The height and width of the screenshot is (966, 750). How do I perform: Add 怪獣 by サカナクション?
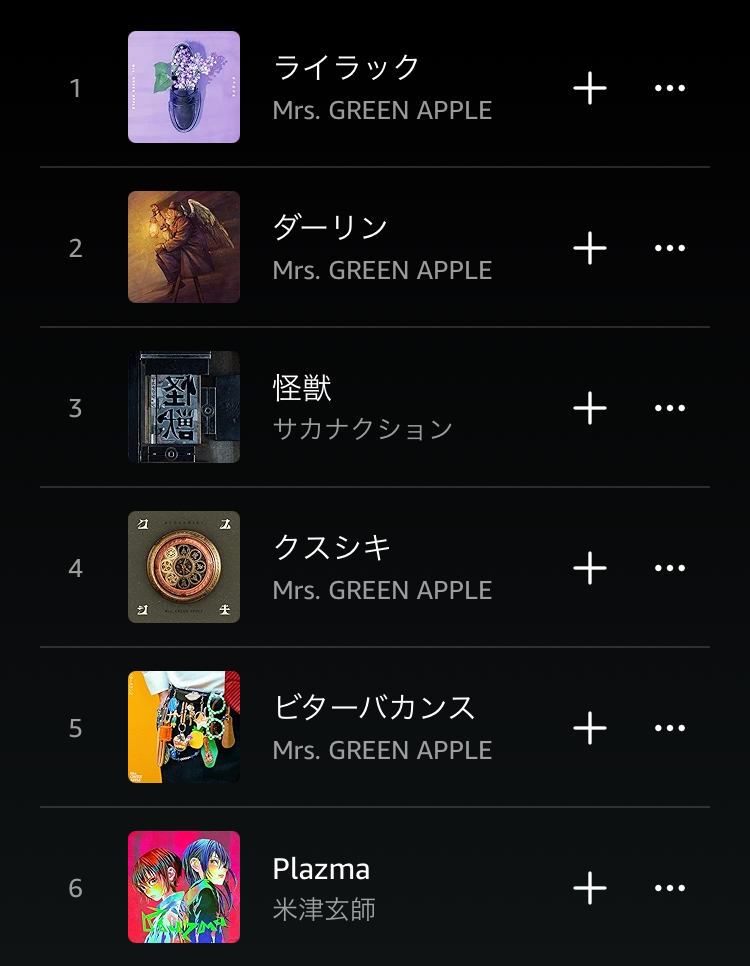point(590,408)
